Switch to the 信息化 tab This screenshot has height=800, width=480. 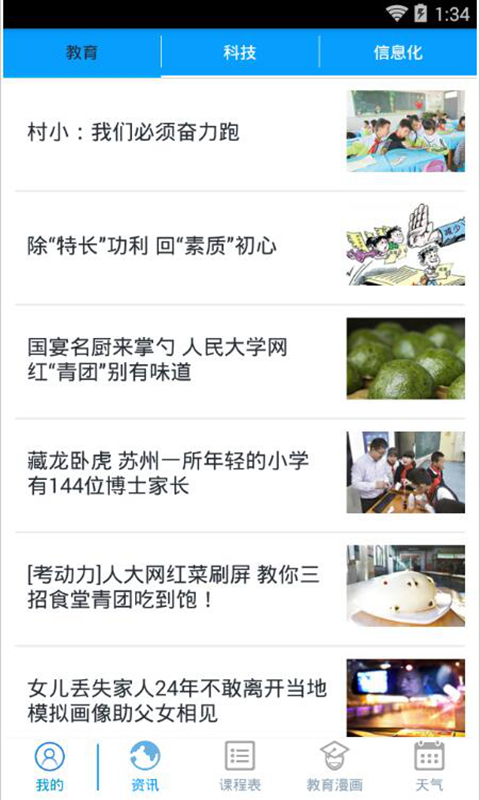coord(398,53)
